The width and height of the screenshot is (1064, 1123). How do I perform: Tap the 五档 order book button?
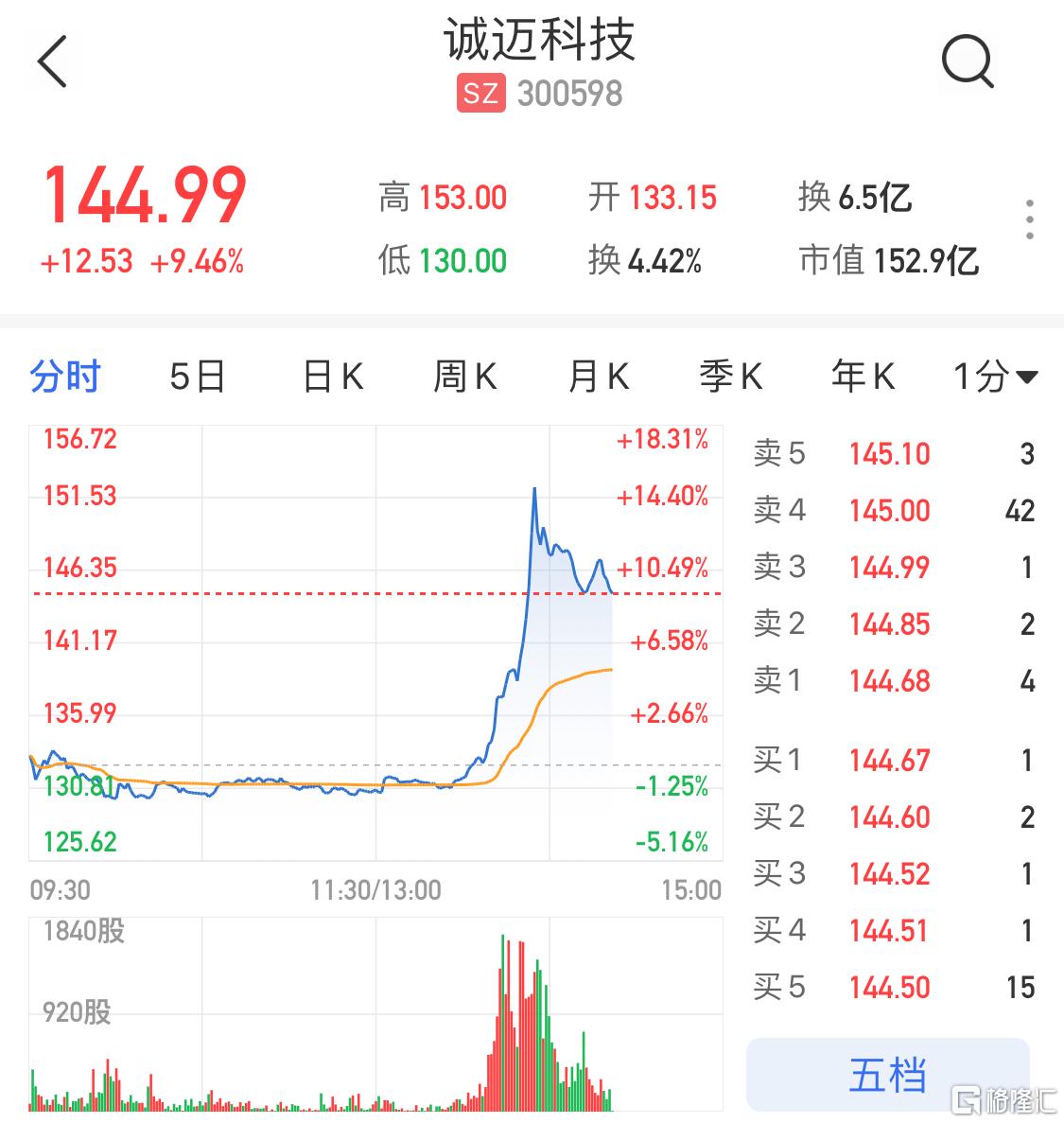click(887, 1075)
